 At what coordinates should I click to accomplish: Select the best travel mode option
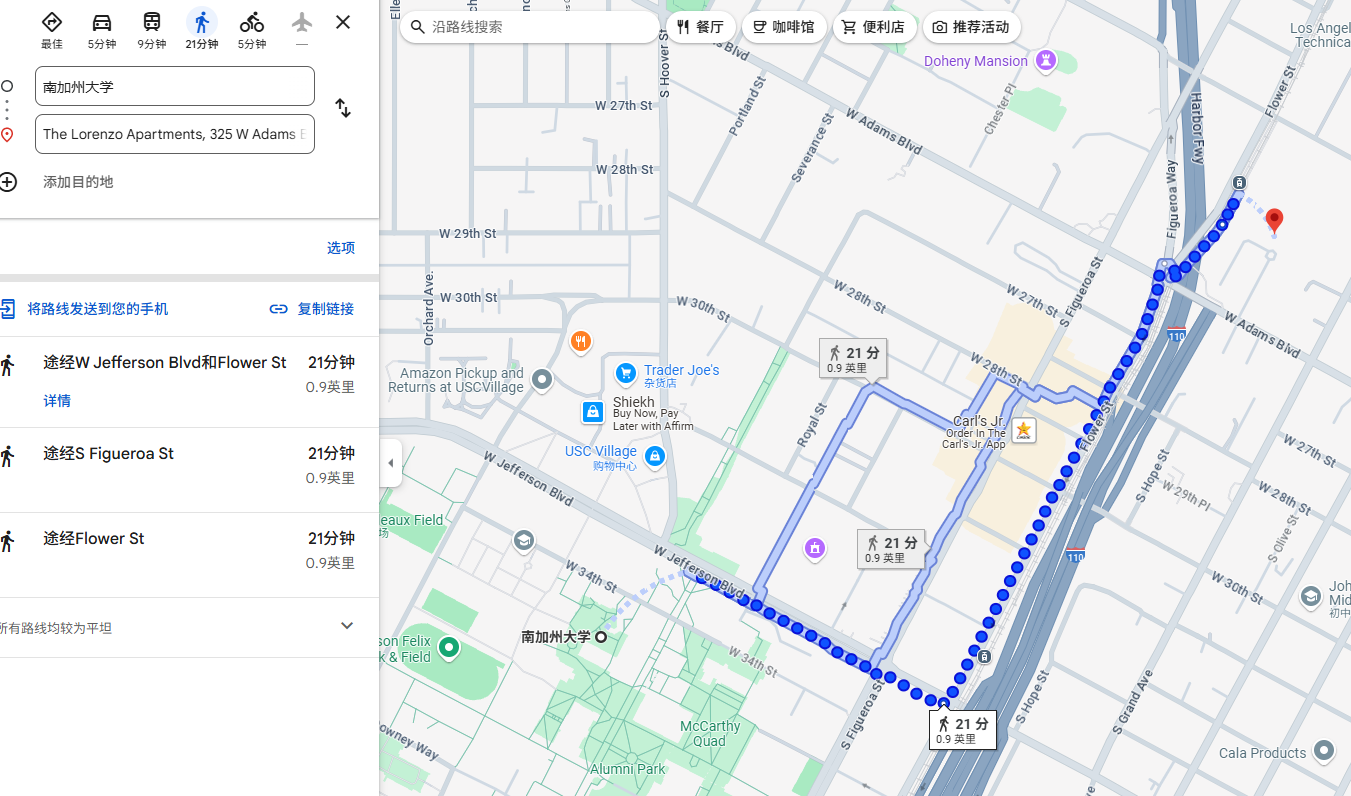pyautogui.click(x=52, y=30)
